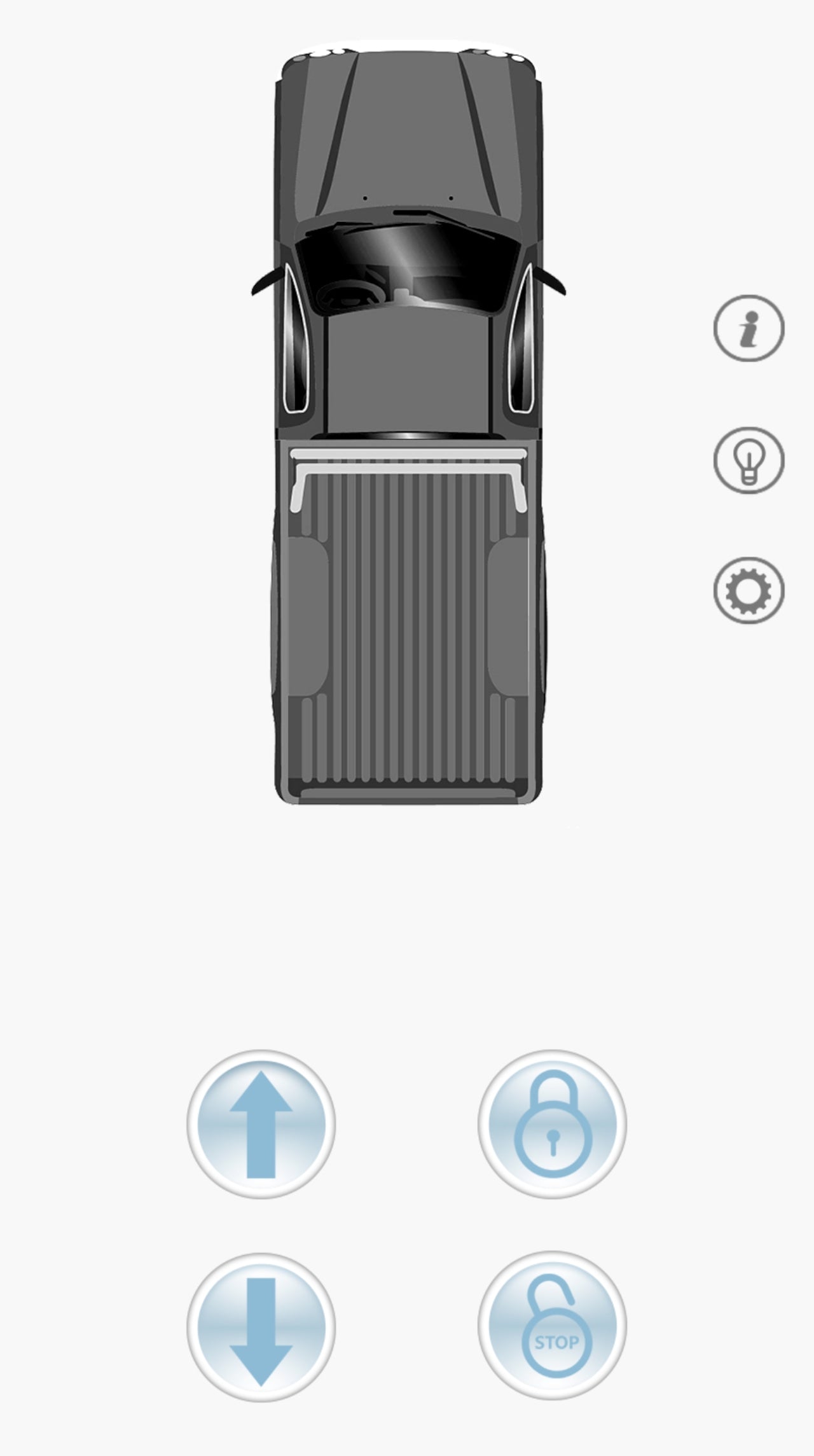Tap the down arrow button
Viewport: 814px width, 1456px height.
click(x=261, y=1327)
